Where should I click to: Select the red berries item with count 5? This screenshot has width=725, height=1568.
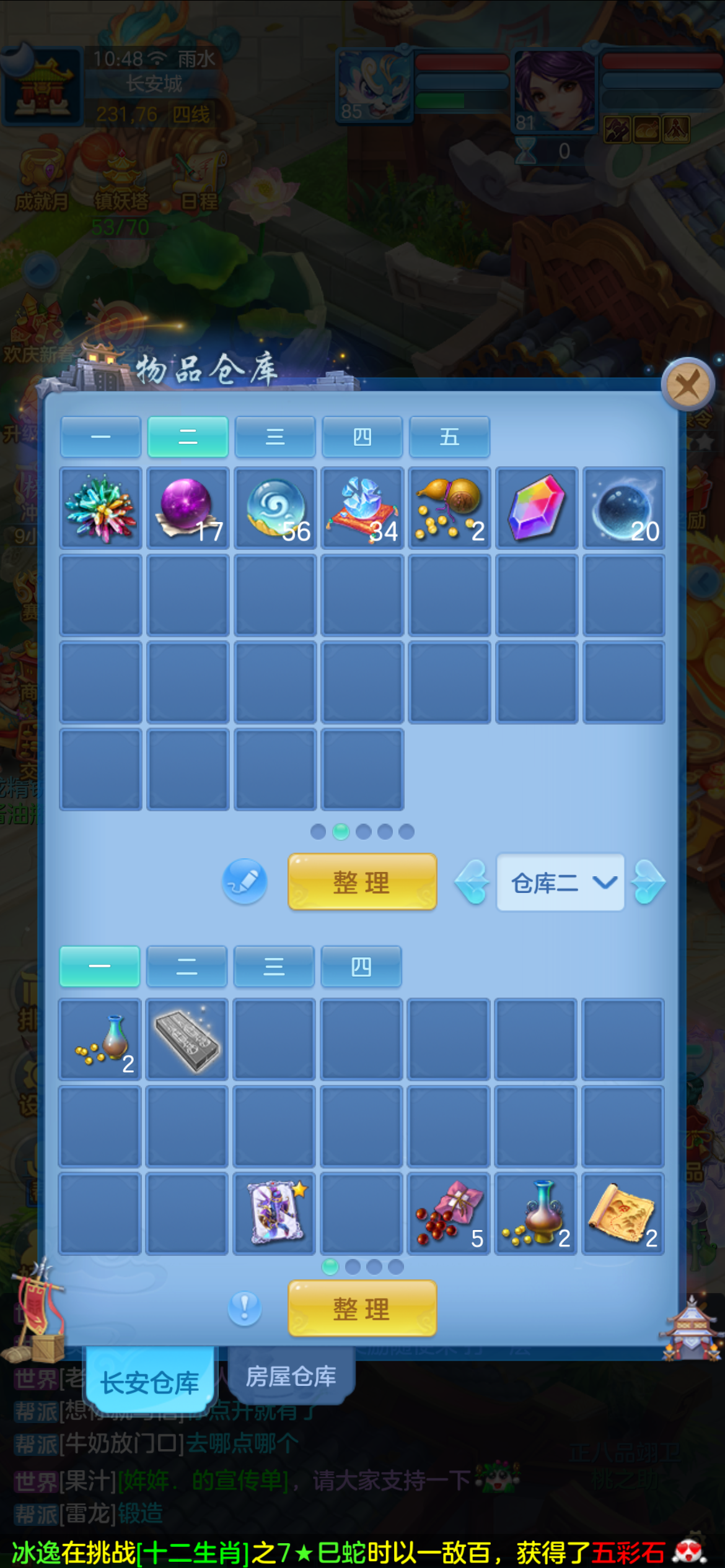click(x=449, y=1214)
